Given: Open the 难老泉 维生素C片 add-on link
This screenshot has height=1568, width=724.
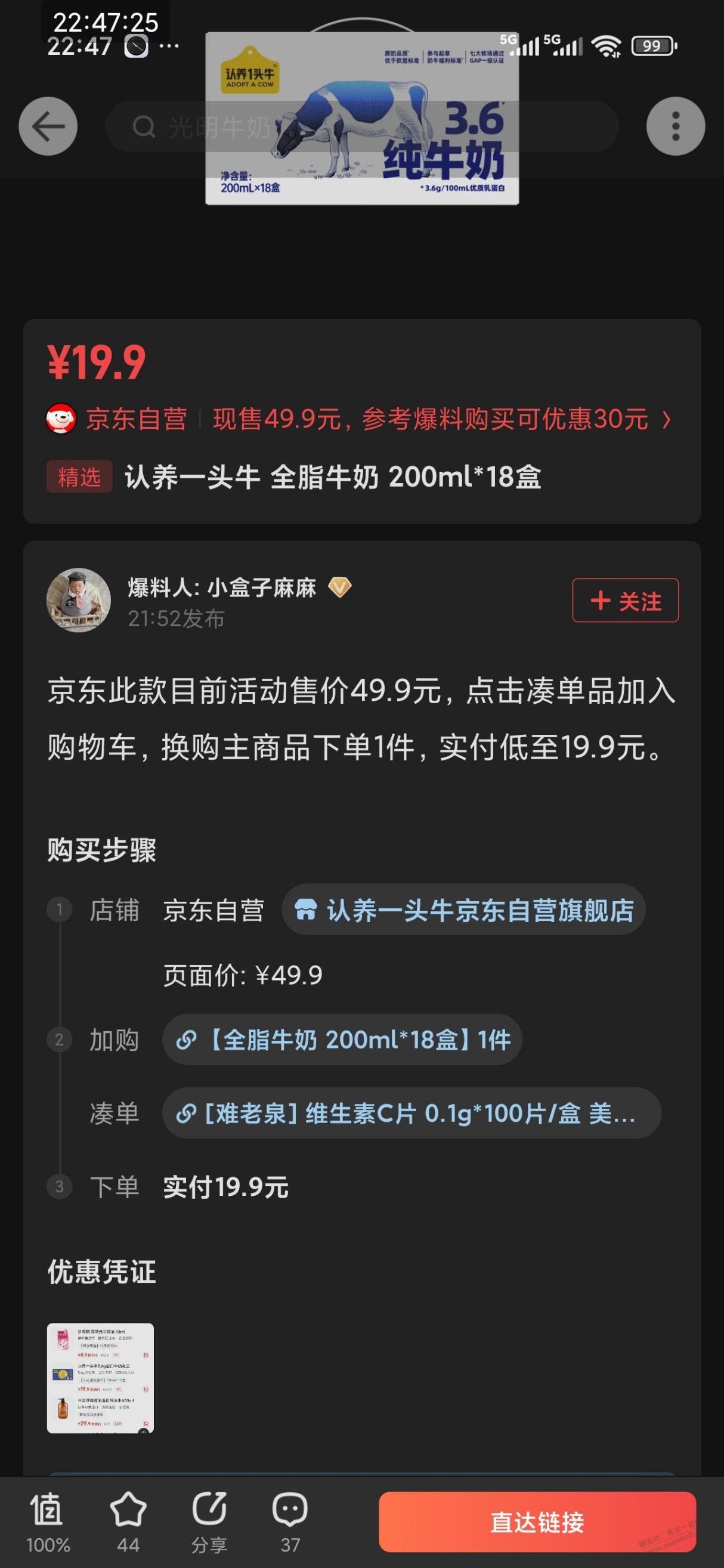Looking at the screenshot, I should coord(411,1114).
